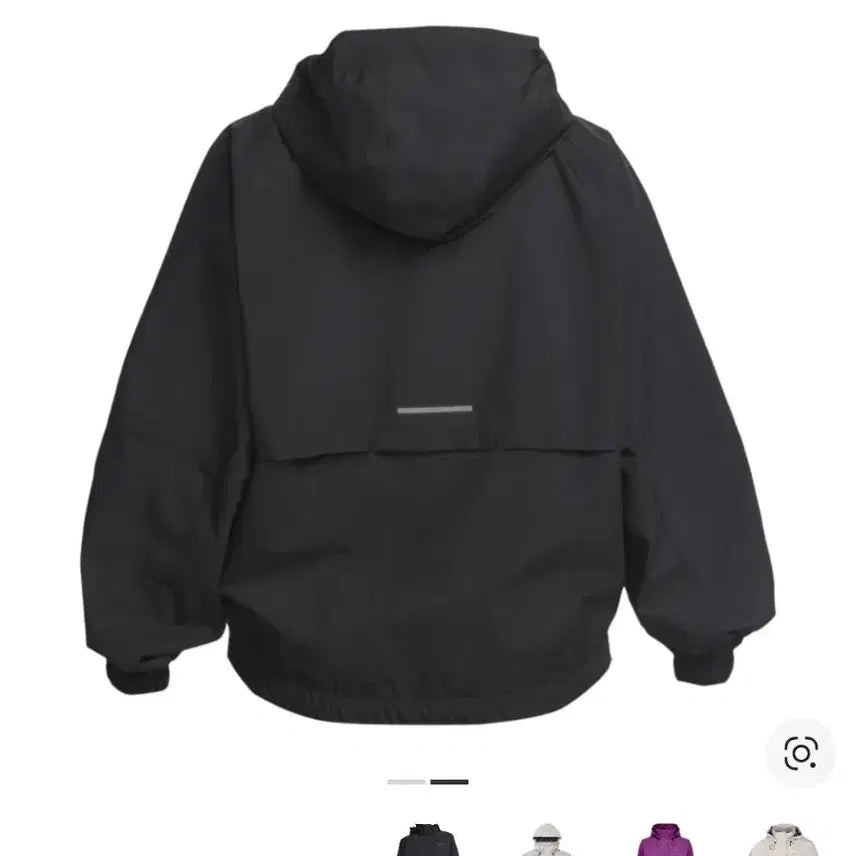The width and height of the screenshot is (856, 856).
Task: Open the jacket back view photo
Action: pyautogui.click(x=428, y=400)
